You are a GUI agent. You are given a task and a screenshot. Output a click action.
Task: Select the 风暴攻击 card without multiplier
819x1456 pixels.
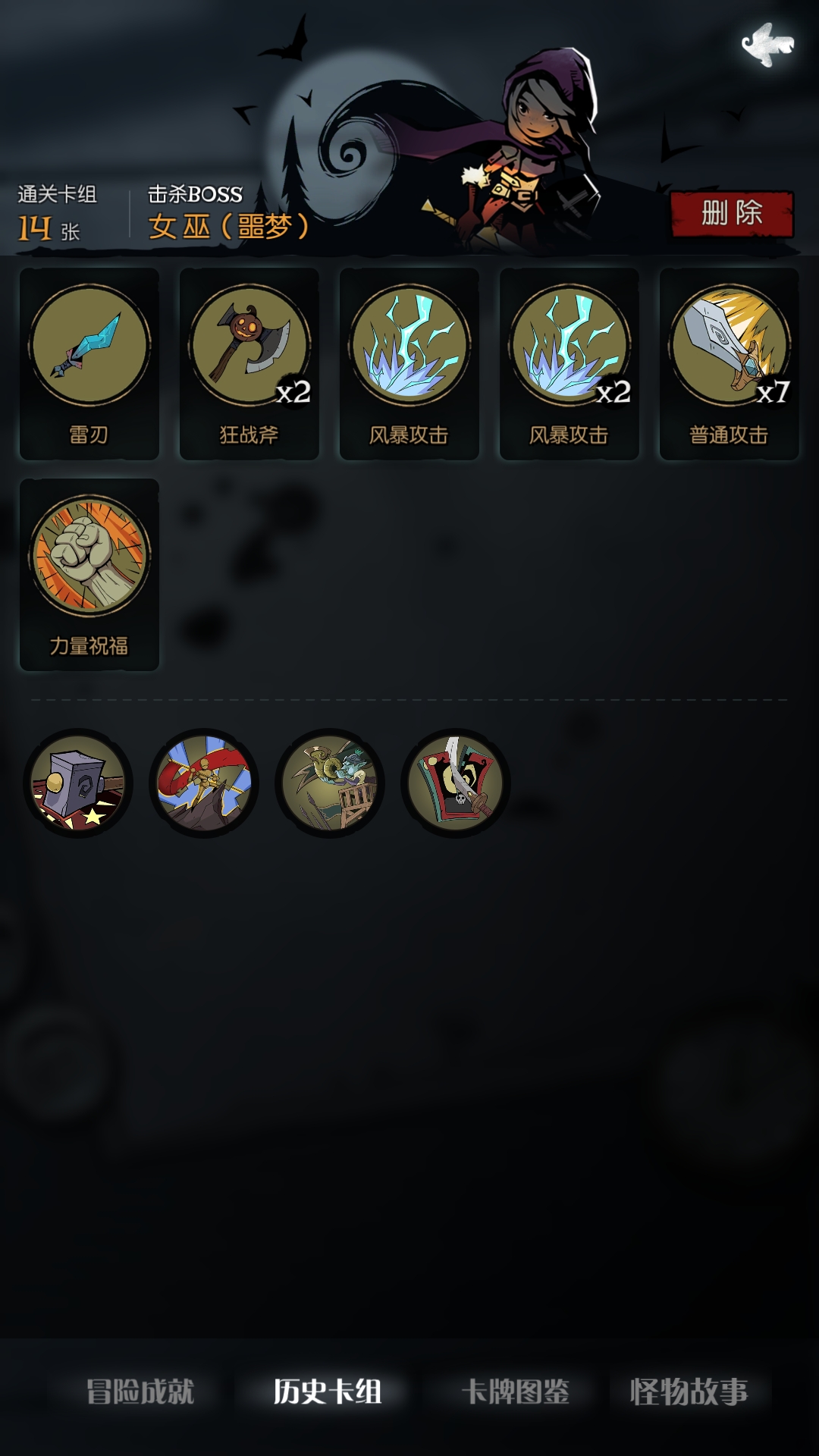tap(409, 363)
